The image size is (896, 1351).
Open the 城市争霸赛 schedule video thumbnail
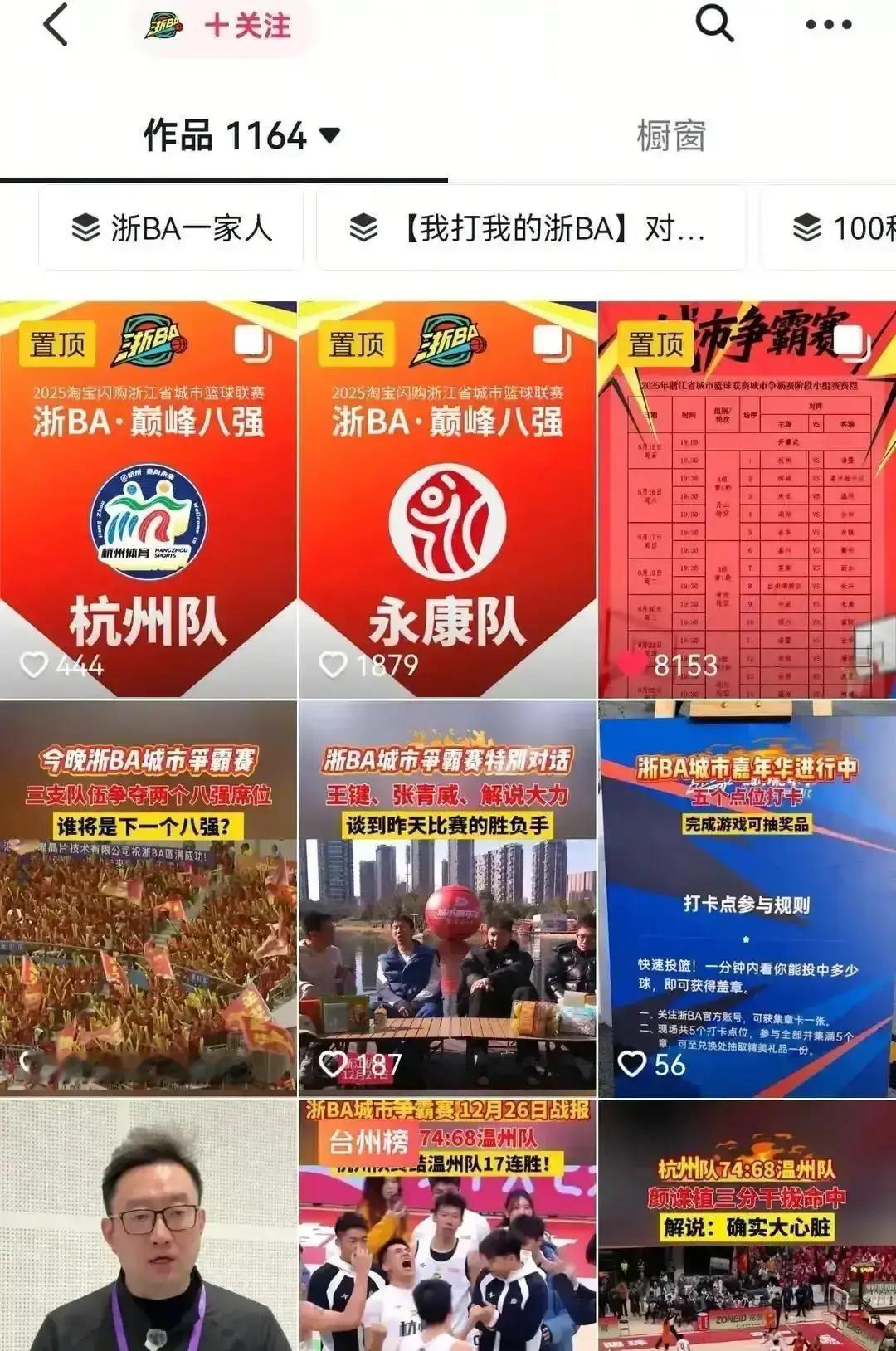[745, 498]
